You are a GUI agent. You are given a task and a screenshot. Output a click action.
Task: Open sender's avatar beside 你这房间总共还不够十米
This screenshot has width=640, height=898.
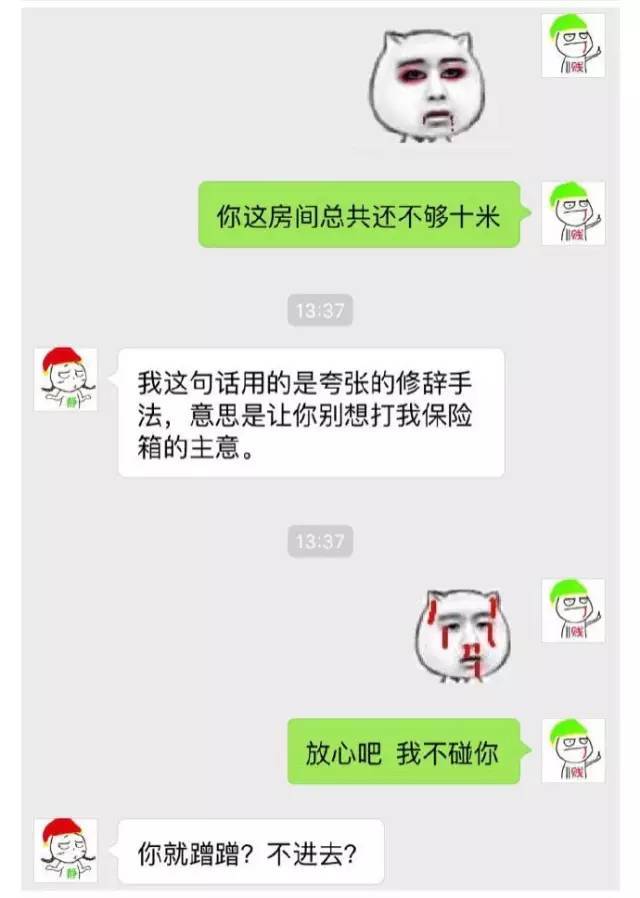[x=573, y=214]
